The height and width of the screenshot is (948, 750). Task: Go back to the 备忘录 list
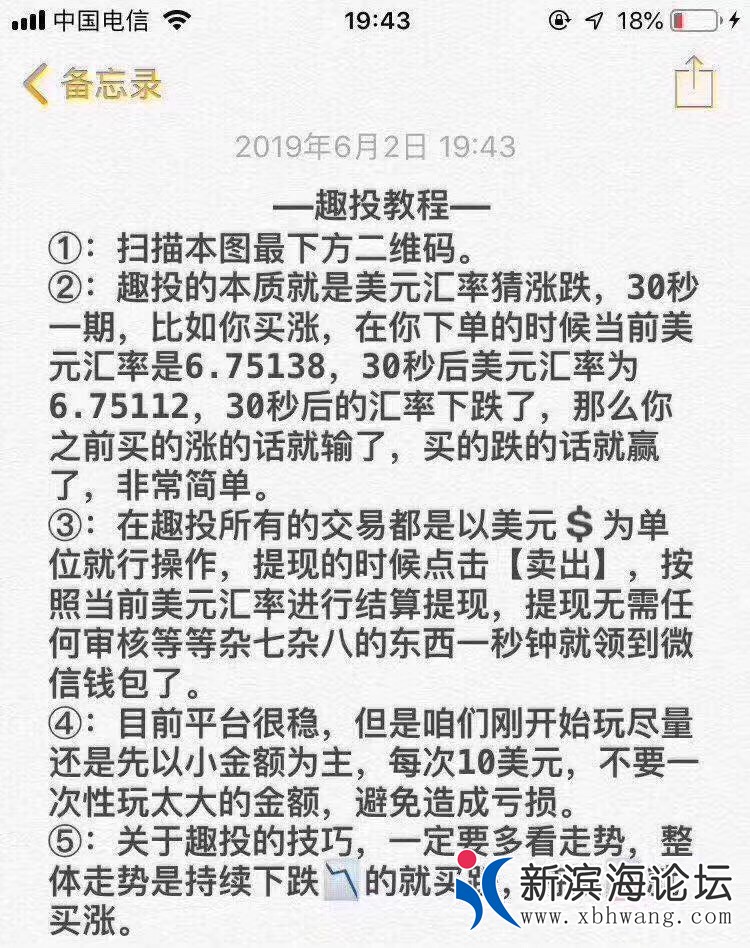(92, 84)
